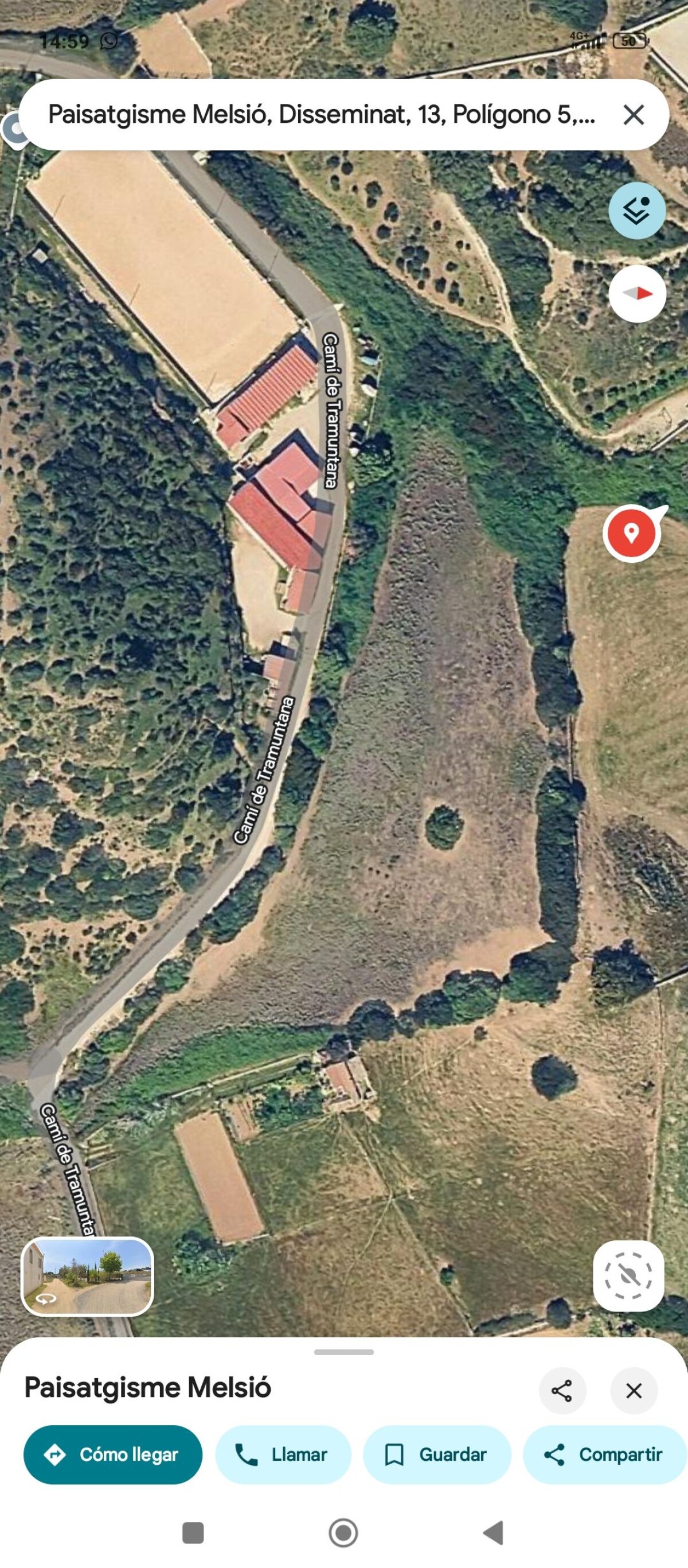This screenshot has height=1568, width=688.
Task: Call the business with Llamar
Action: click(x=283, y=1455)
